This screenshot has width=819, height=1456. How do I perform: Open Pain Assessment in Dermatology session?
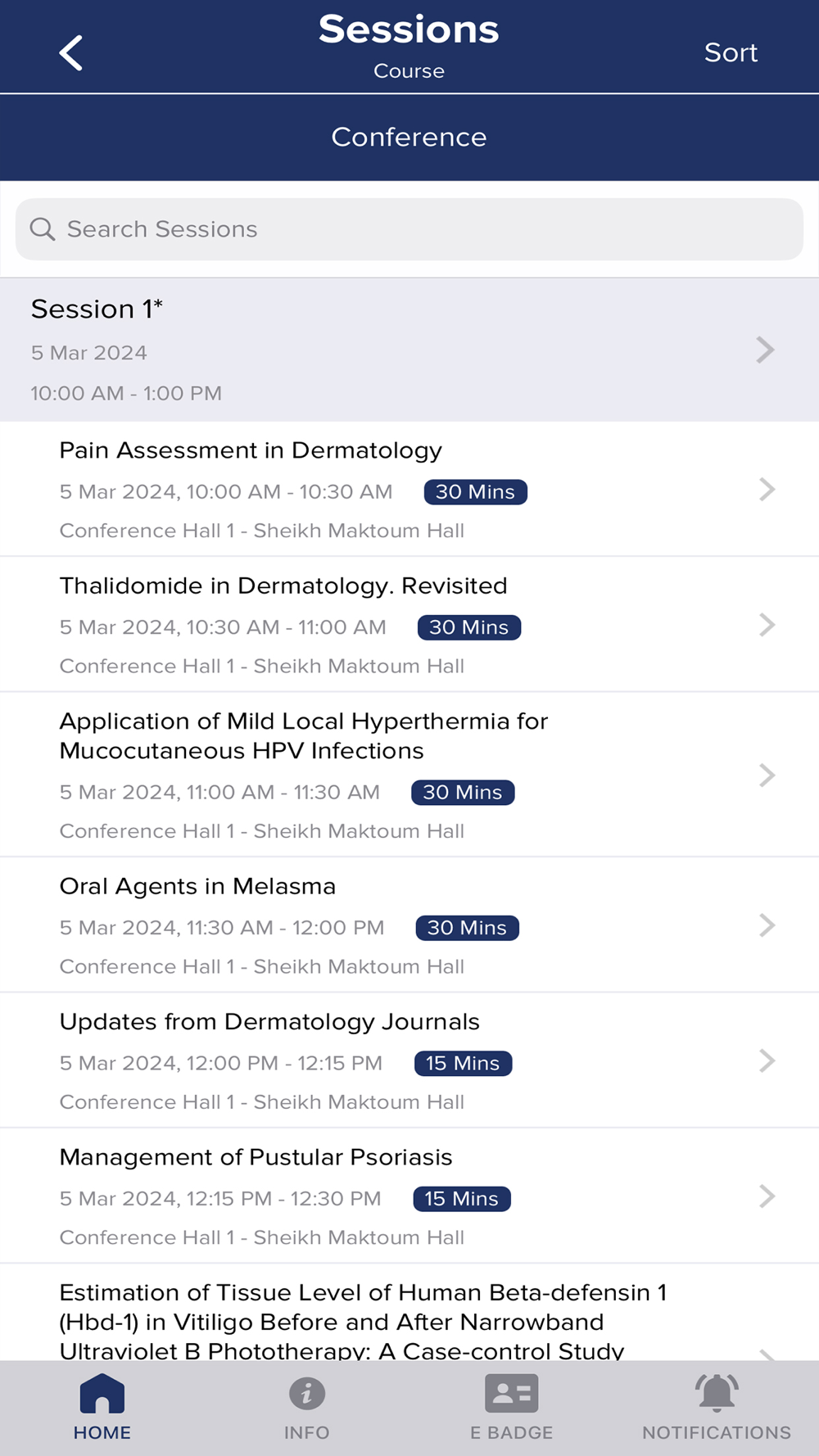coord(409,489)
